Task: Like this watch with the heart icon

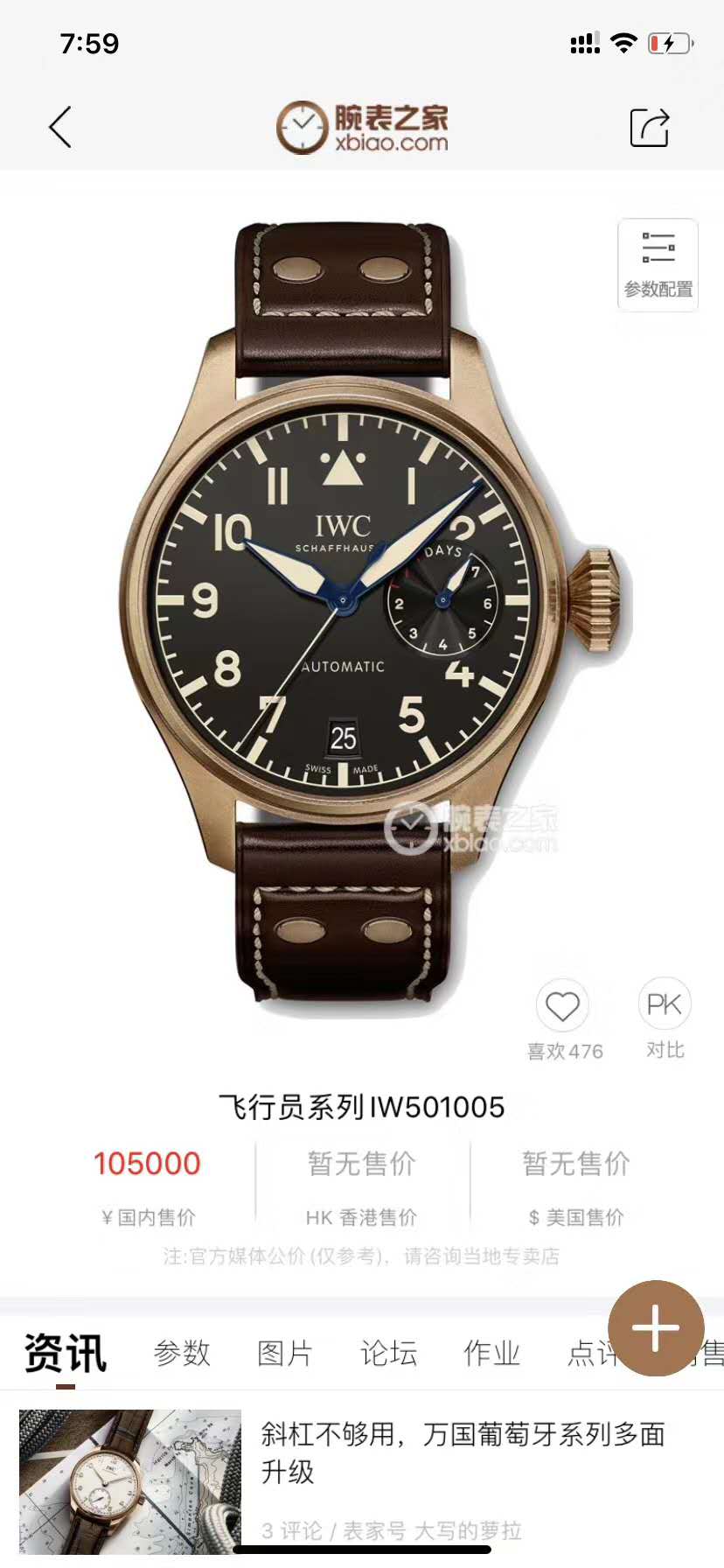Action: pyautogui.click(x=562, y=1006)
